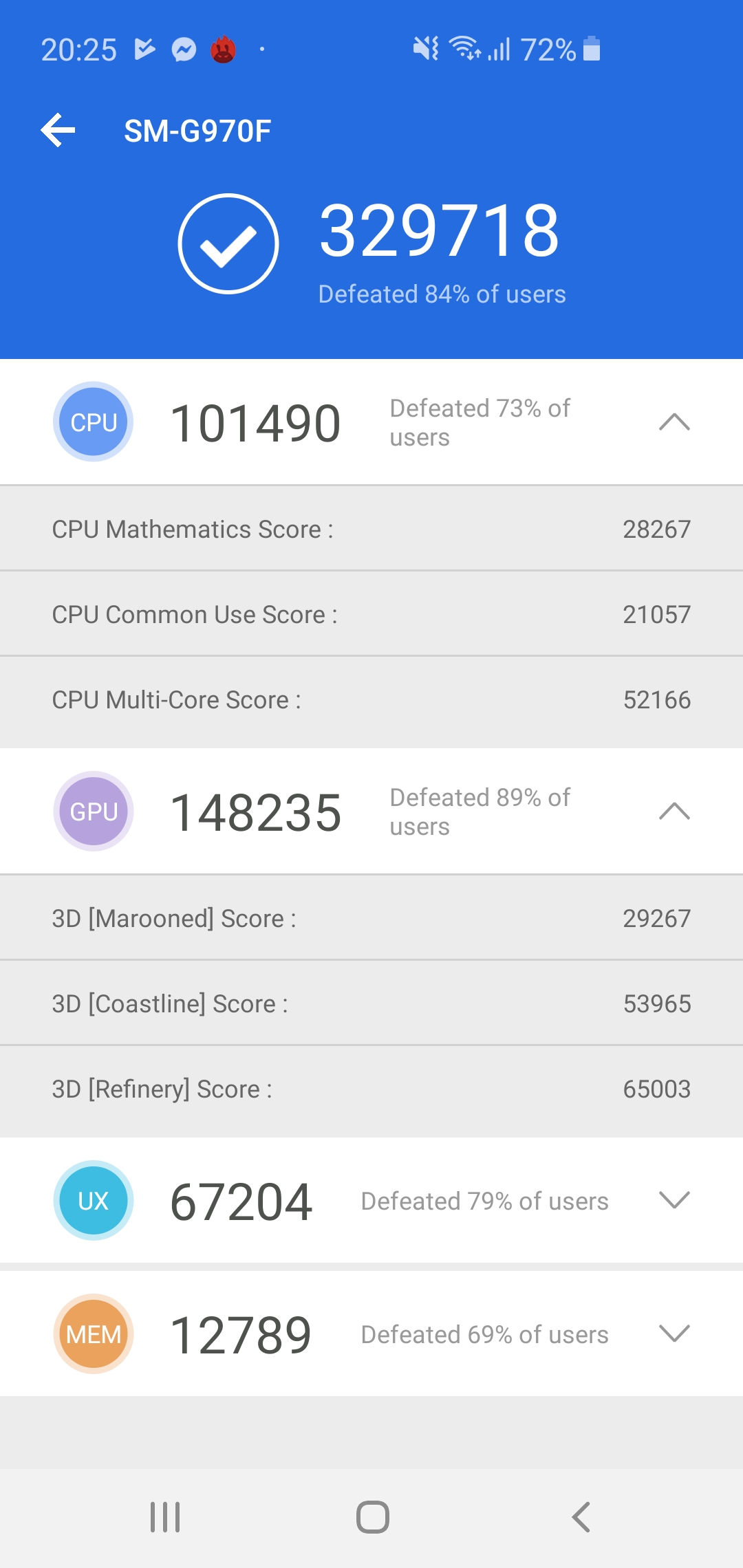Open recent apps from navigation bar

(x=165, y=1517)
